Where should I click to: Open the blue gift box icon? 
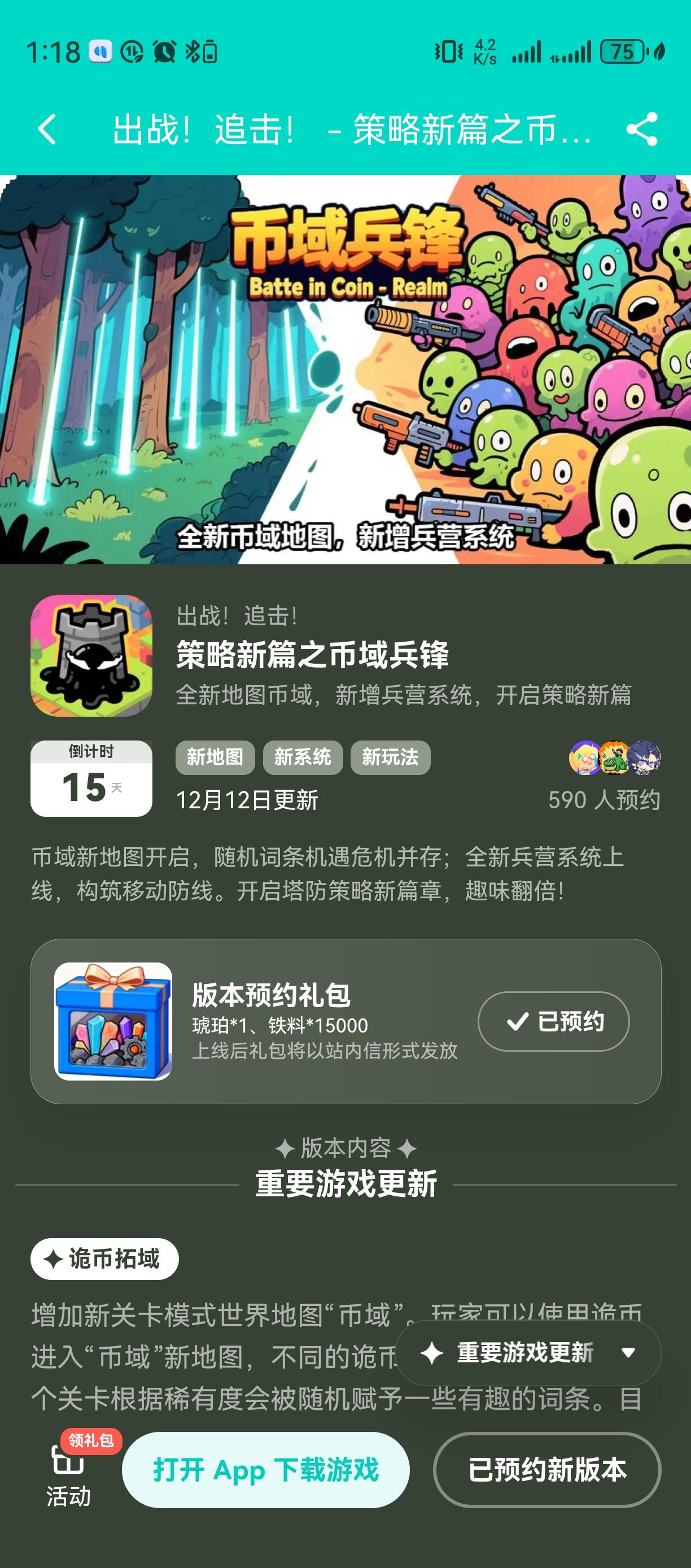(x=112, y=1022)
